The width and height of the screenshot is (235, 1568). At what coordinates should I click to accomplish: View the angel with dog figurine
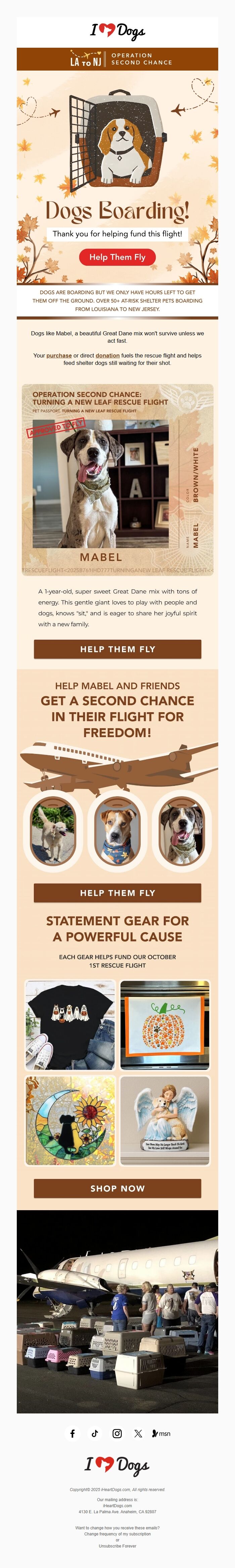click(164, 1120)
